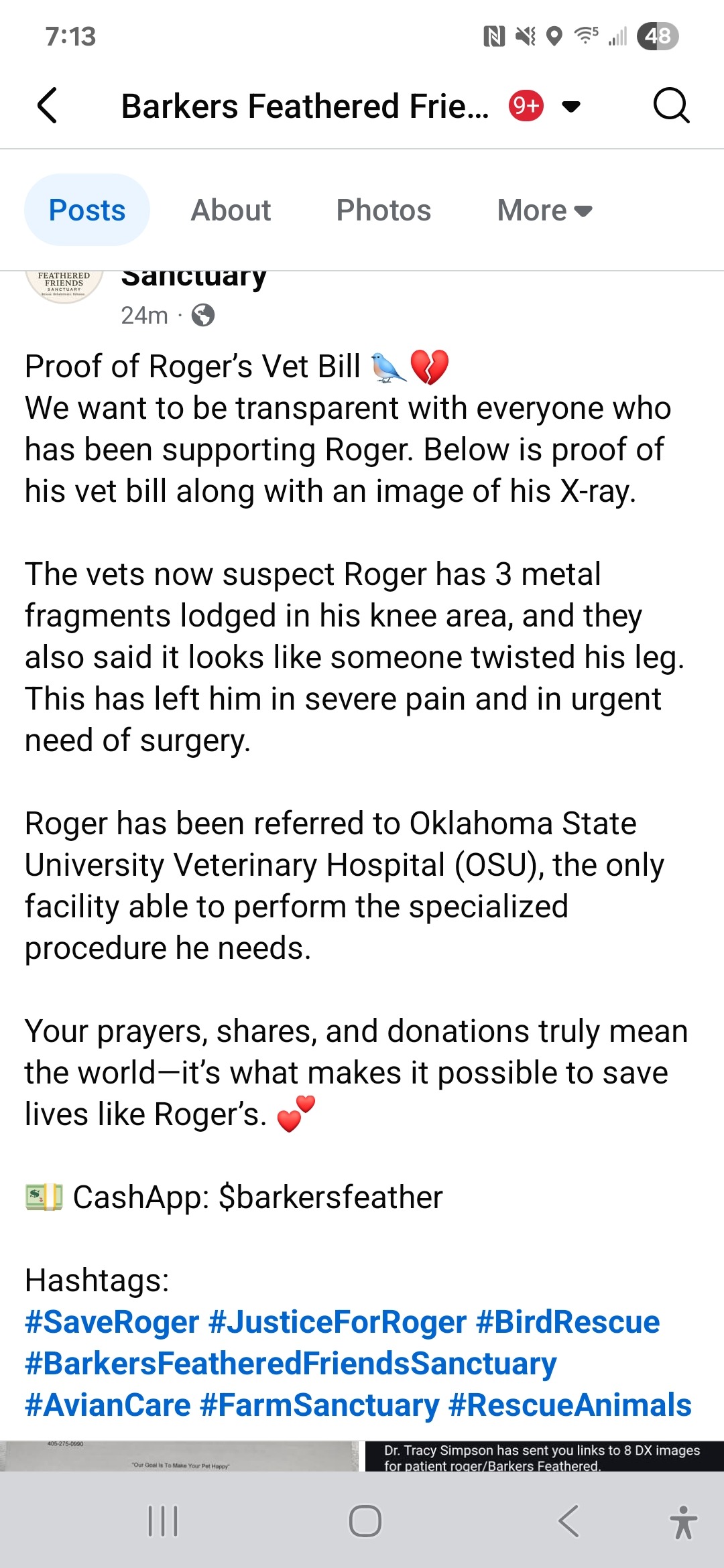The width and height of the screenshot is (724, 1568).
Task: Open recent apps from the navigation bar
Action: (x=163, y=1520)
